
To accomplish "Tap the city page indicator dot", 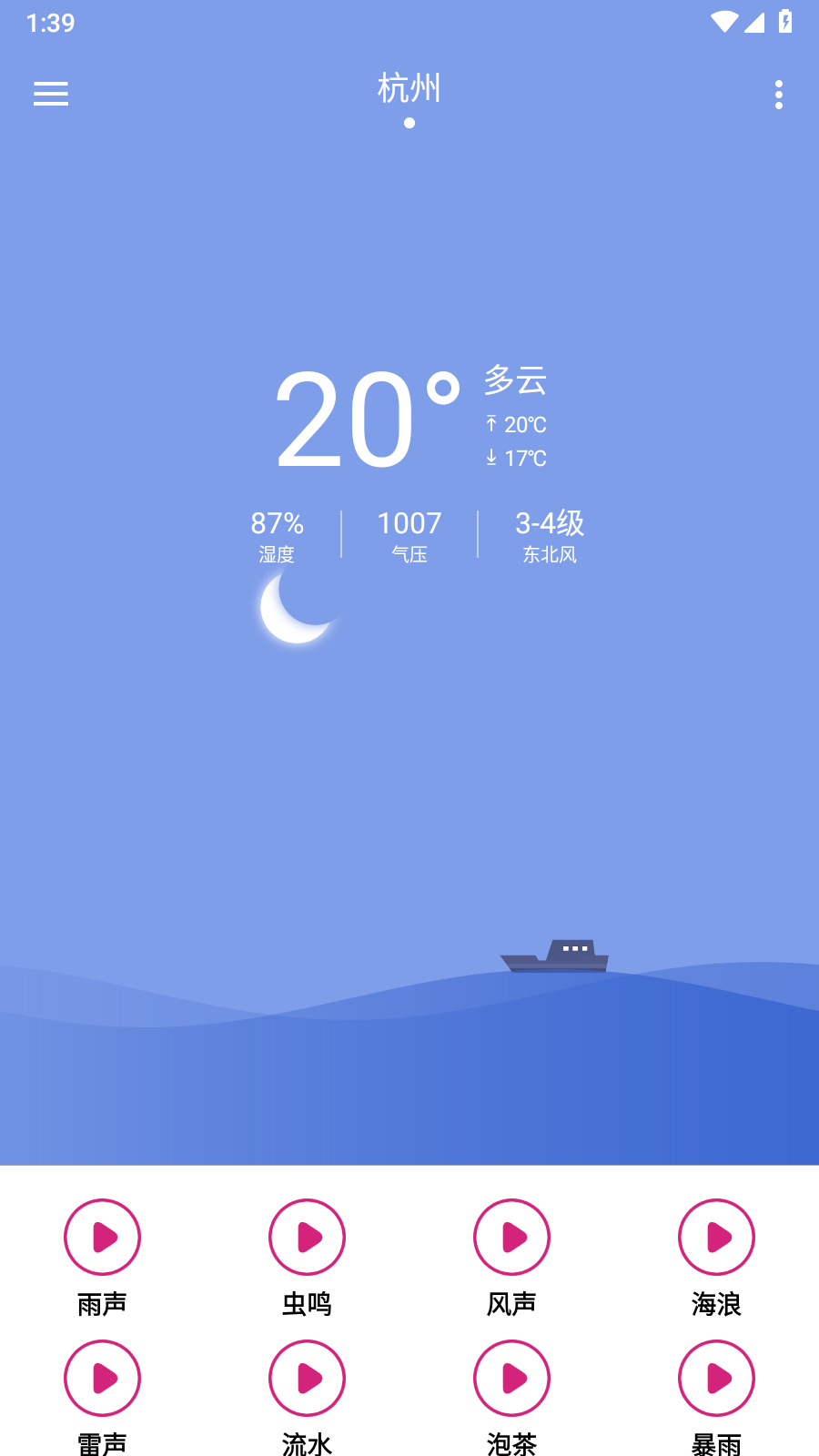I will pyautogui.click(x=409, y=121).
